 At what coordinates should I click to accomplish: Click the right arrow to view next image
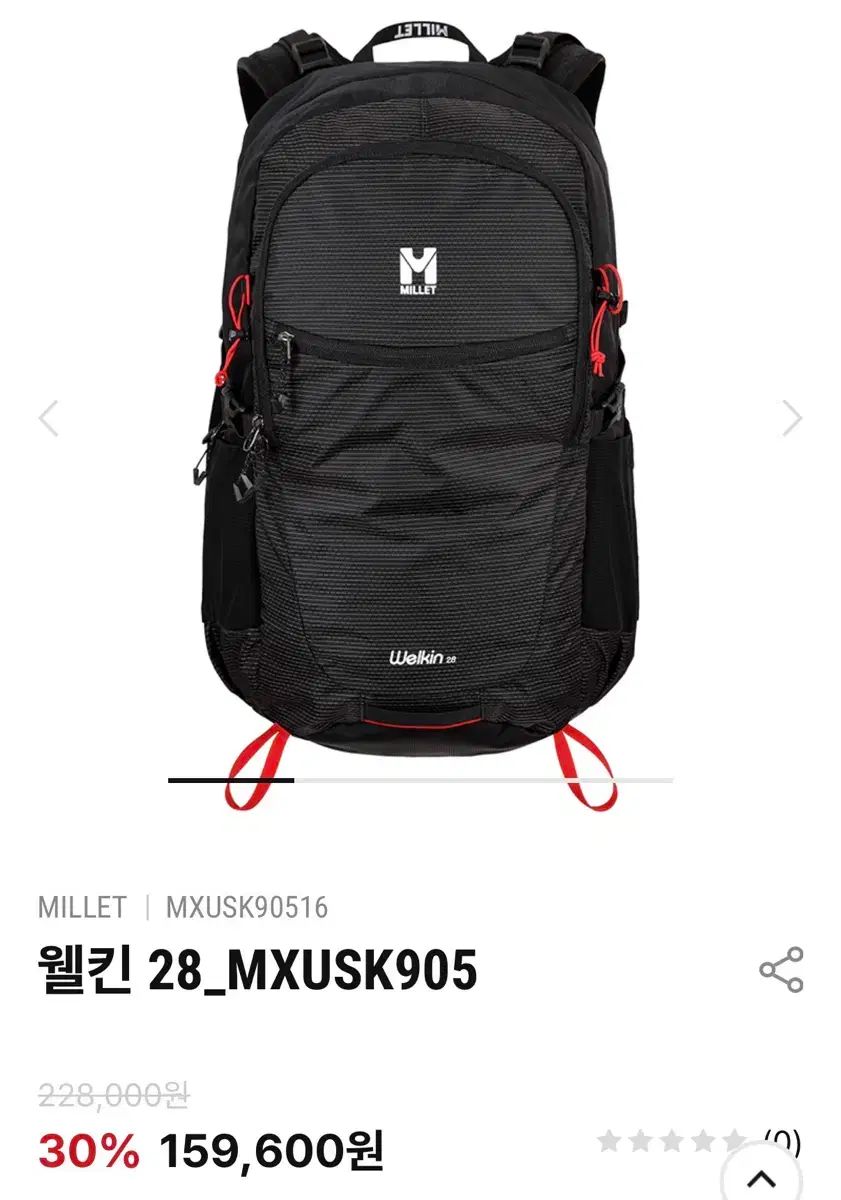[789, 420]
